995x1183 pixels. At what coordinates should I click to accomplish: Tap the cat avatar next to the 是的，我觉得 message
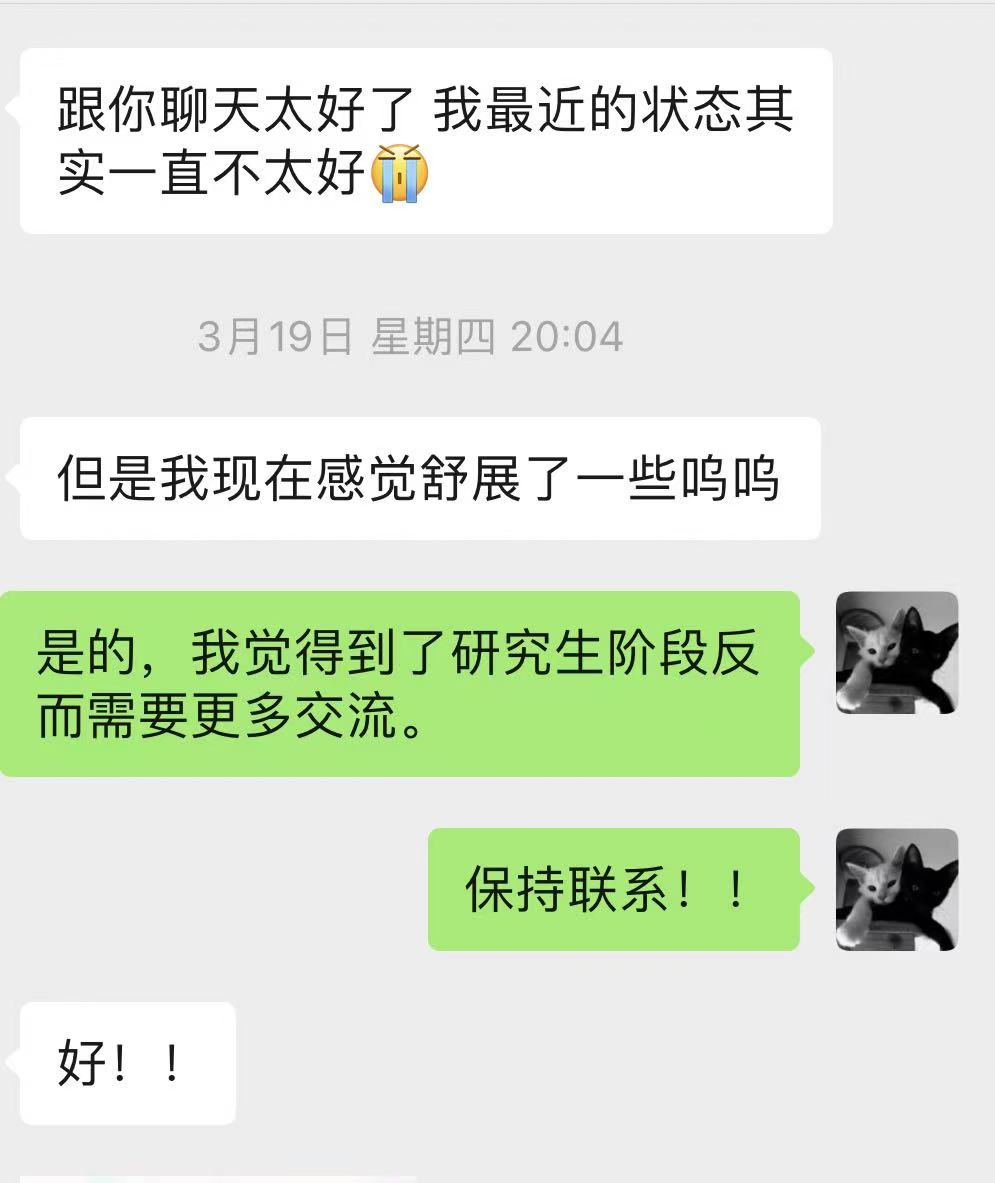coord(896,652)
